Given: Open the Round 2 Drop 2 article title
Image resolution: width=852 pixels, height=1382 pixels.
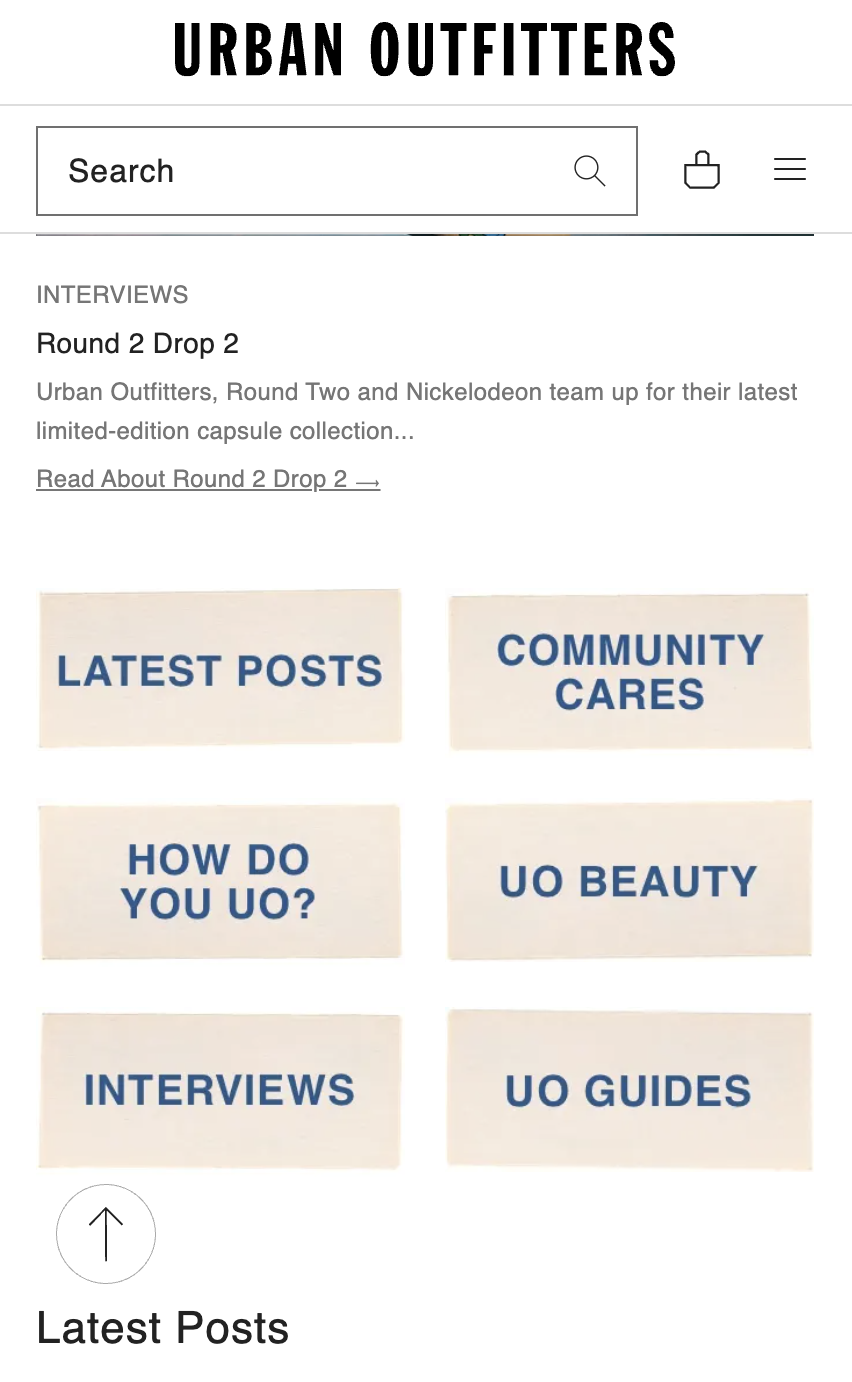Looking at the screenshot, I should pos(137,344).
